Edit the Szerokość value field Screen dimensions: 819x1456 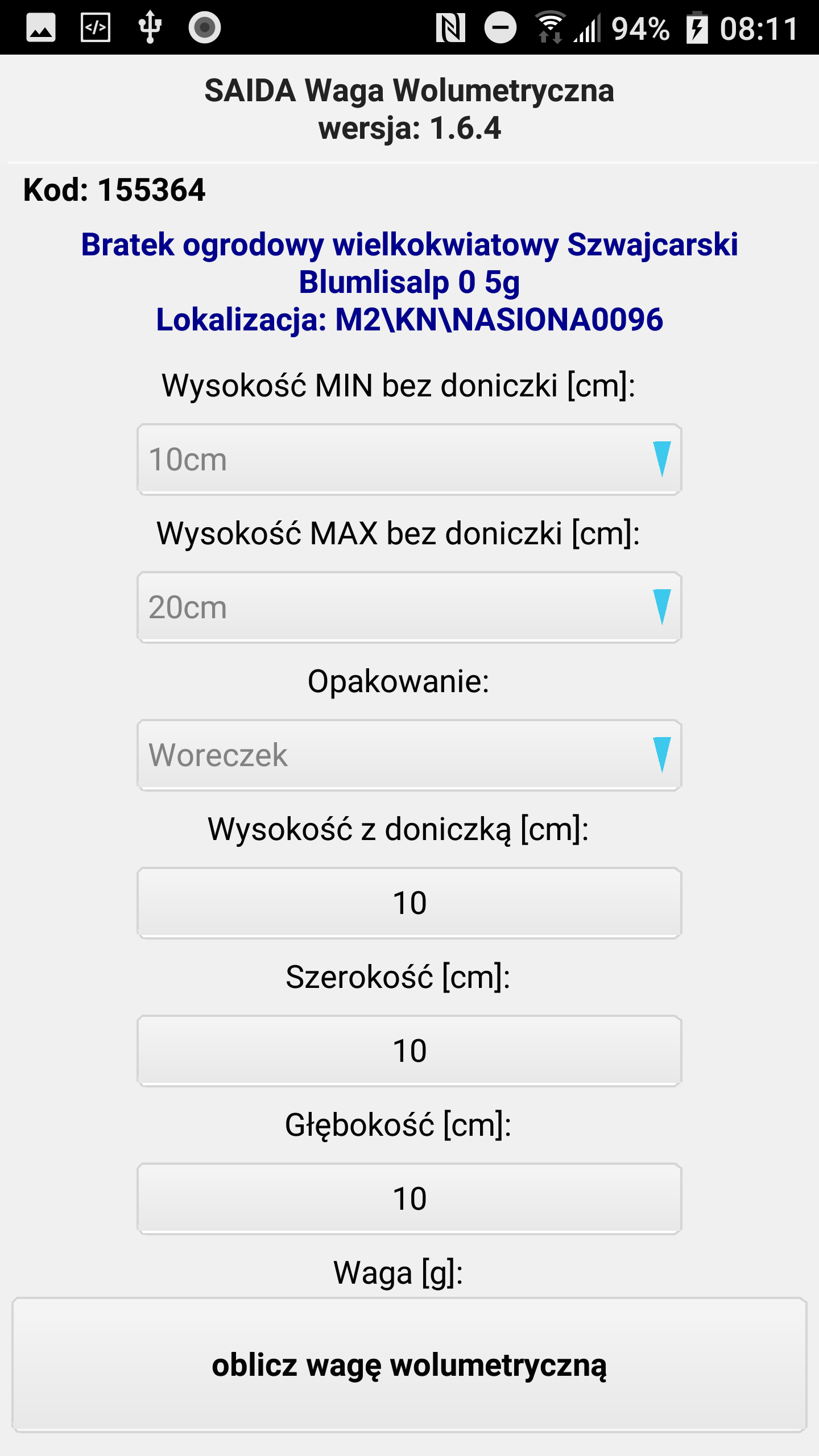pos(409,1050)
